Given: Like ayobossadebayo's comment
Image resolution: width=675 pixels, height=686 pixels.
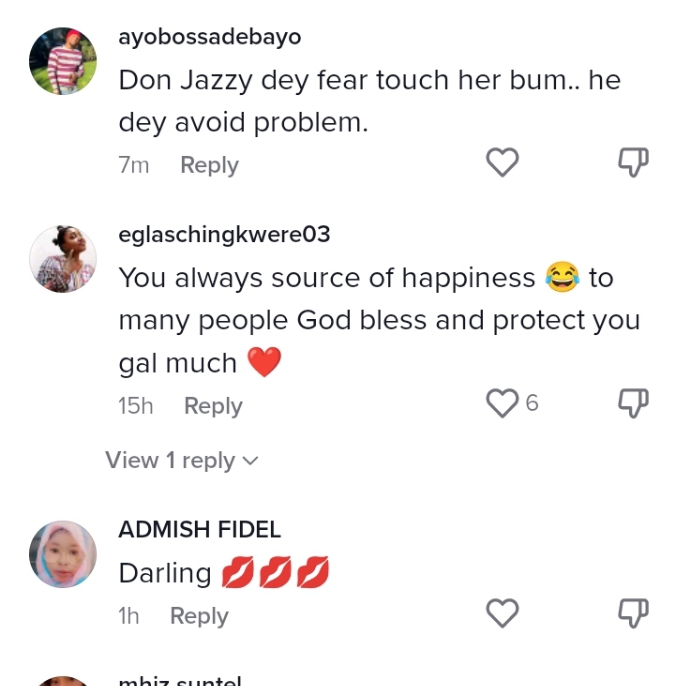Looking at the screenshot, I should tap(502, 162).
